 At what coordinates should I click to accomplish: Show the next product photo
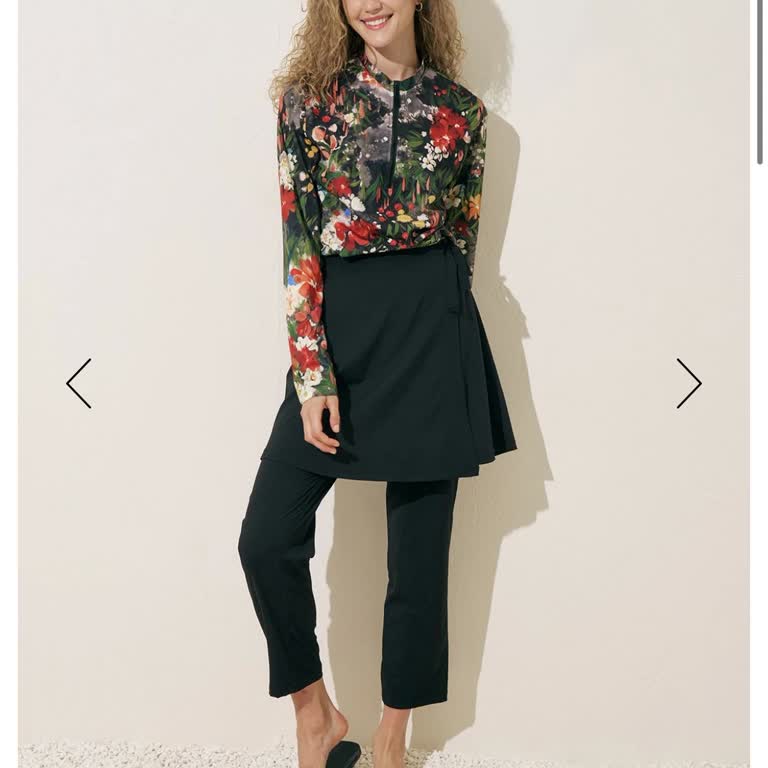point(688,383)
